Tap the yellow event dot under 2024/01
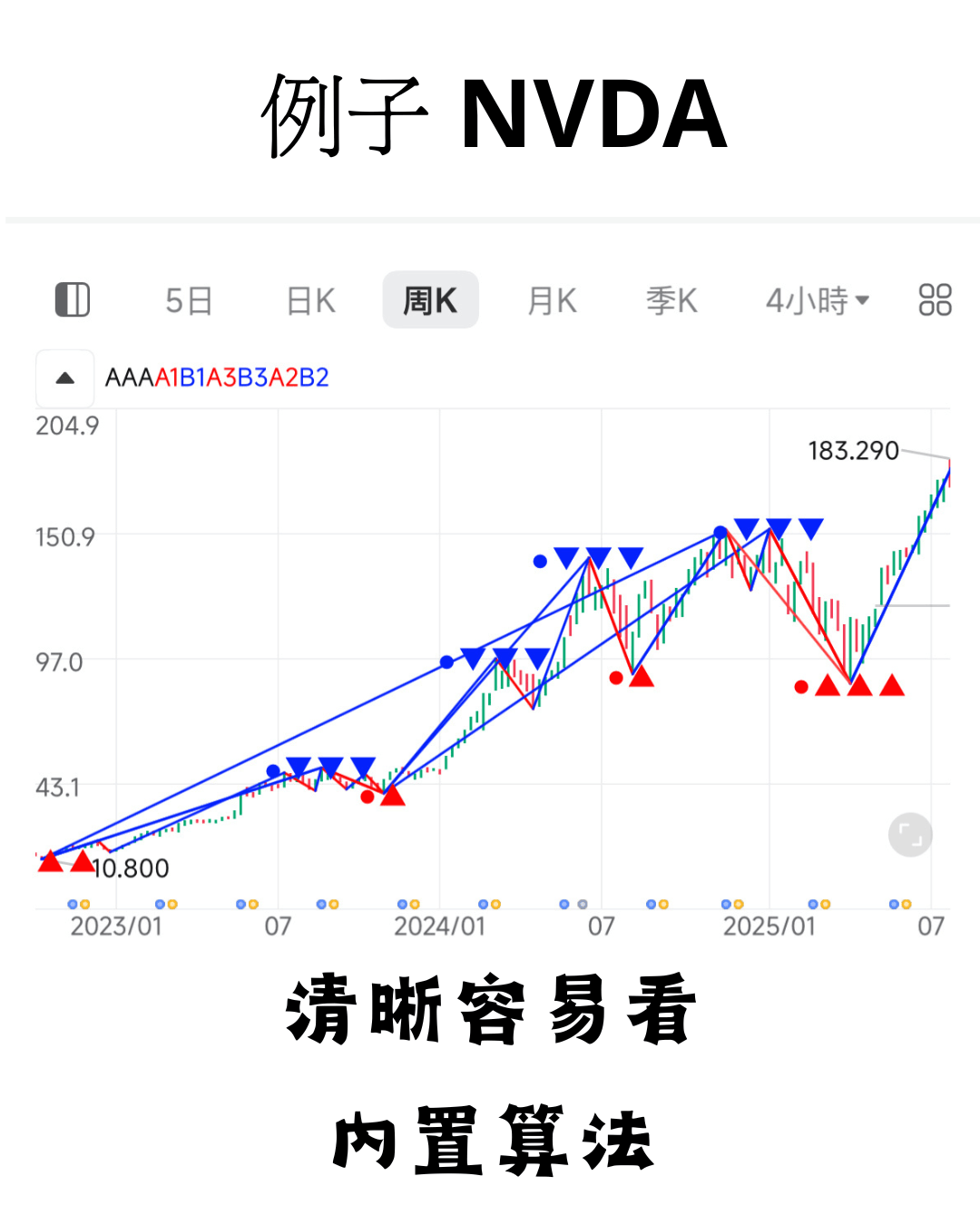980x1225 pixels. pyautogui.click(x=414, y=903)
